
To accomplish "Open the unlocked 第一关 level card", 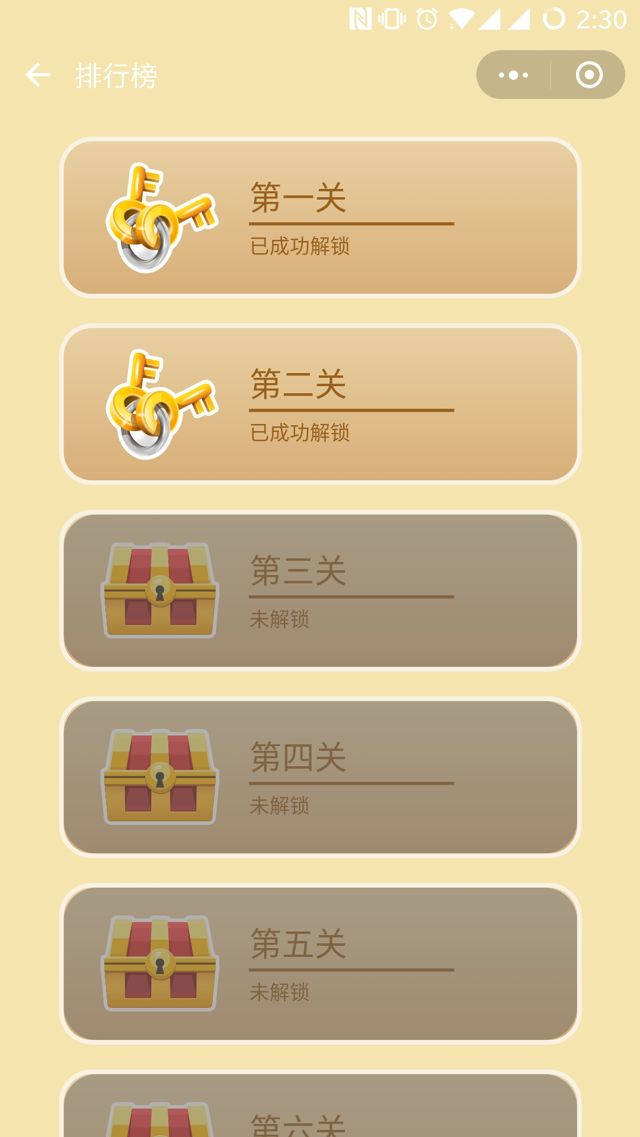I will click(320, 217).
